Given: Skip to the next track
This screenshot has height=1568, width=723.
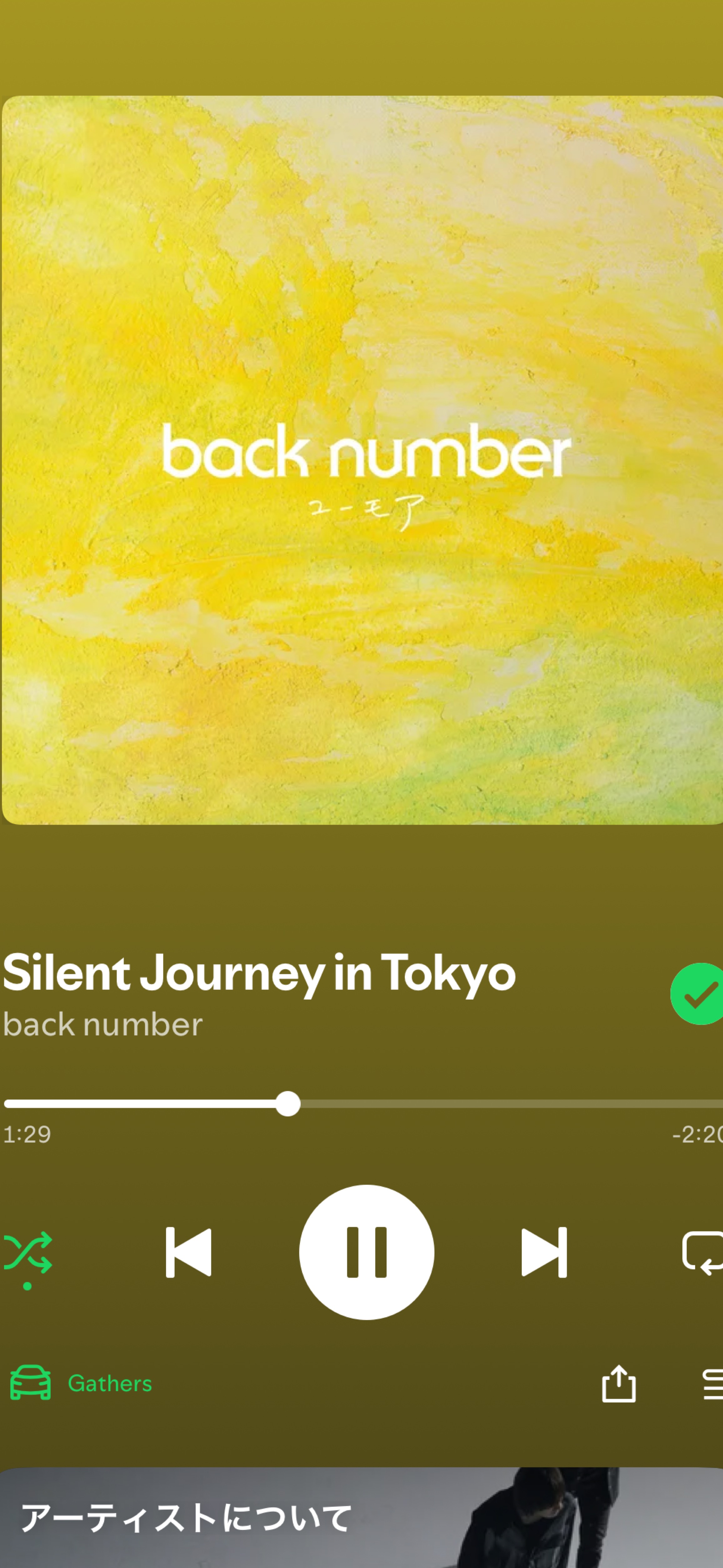Looking at the screenshot, I should click(544, 1252).
